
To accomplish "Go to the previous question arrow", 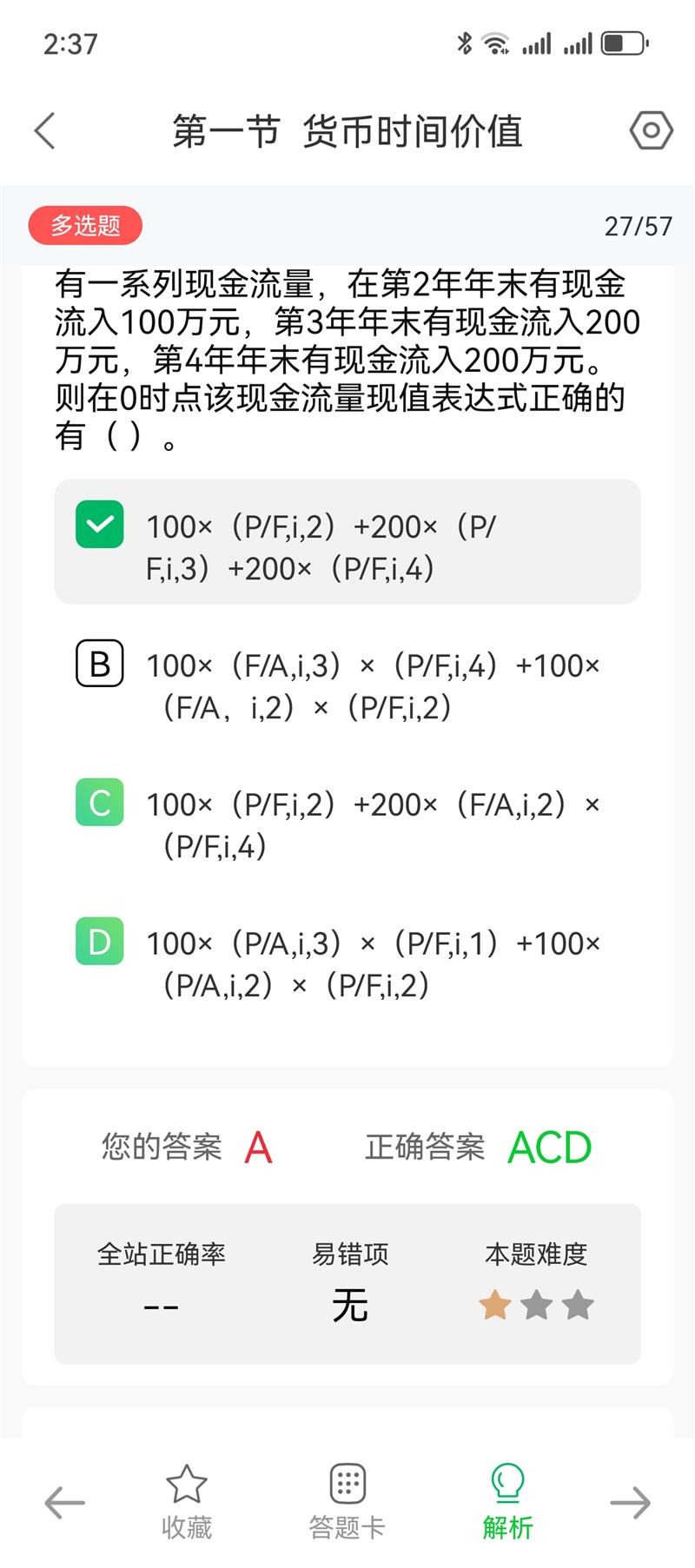I will [65, 1503].
